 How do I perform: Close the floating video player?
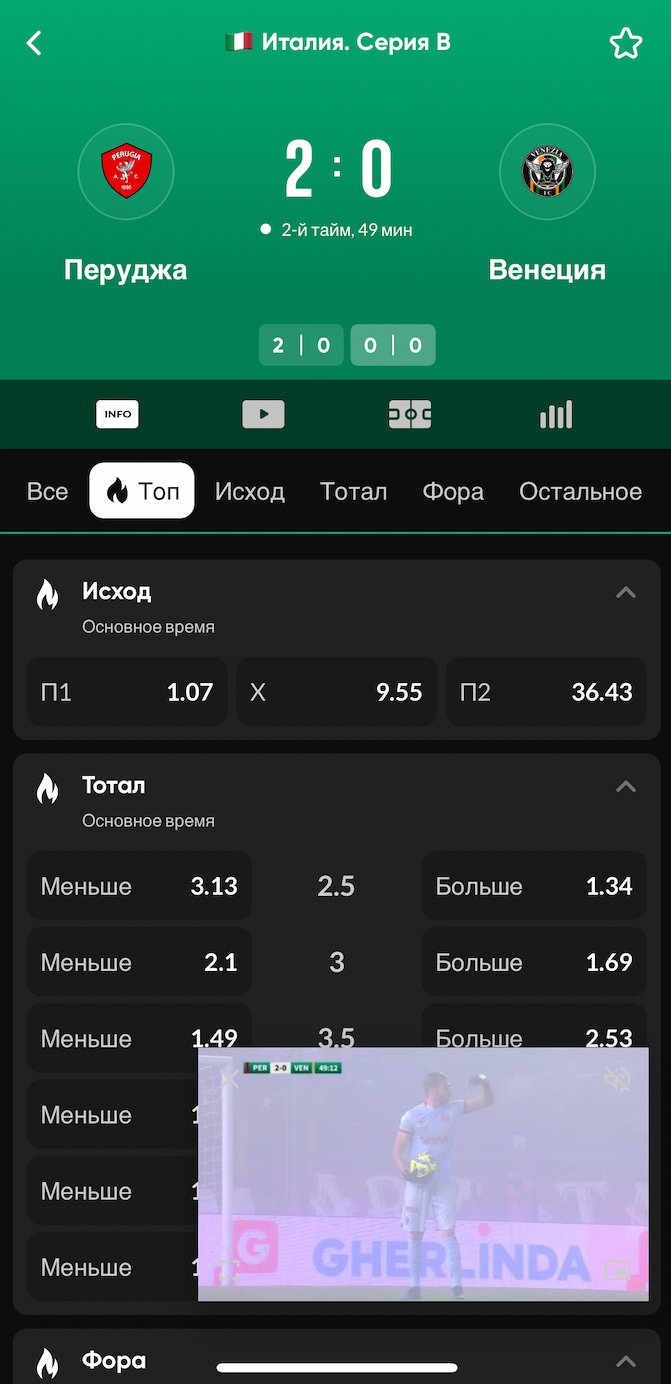(229, 1078)
